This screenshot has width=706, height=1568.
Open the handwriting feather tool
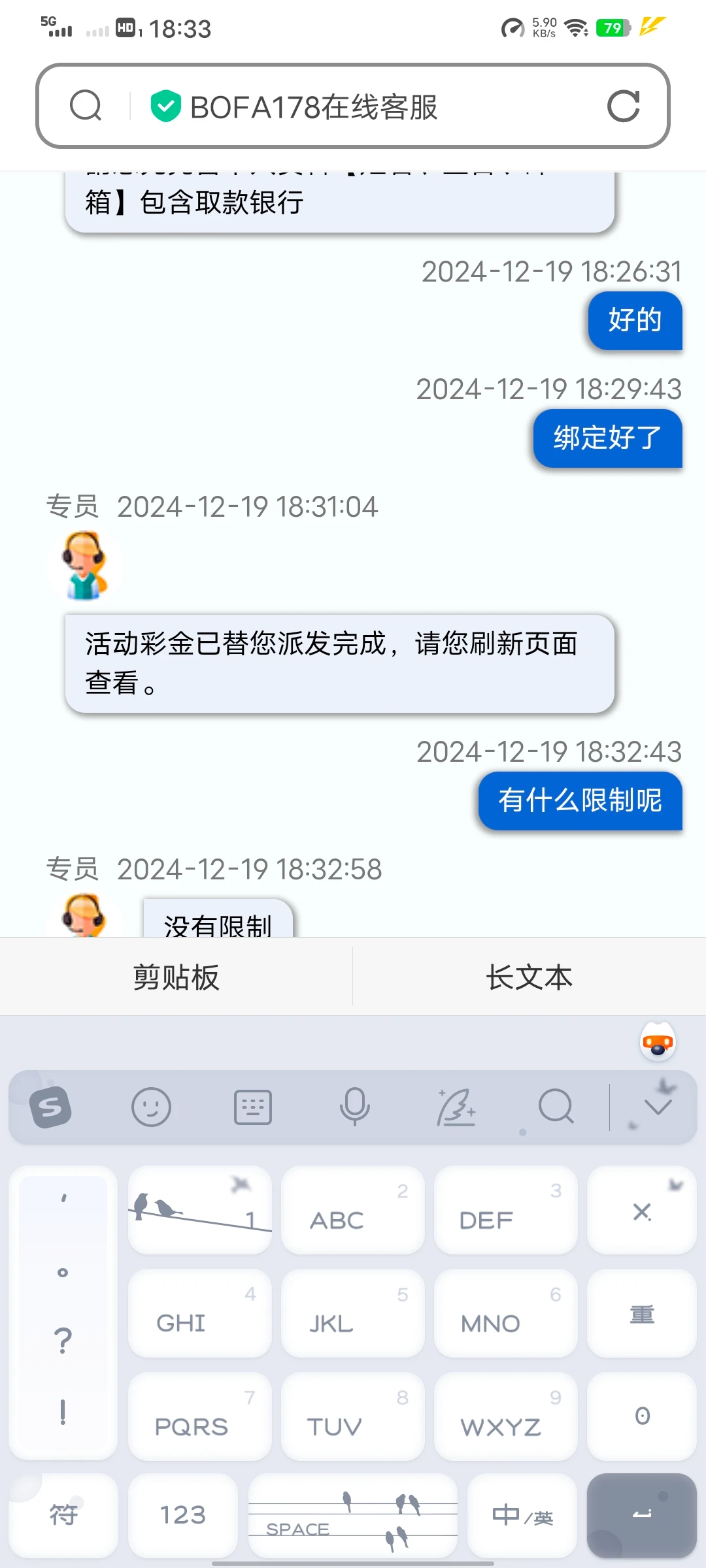456,1107
